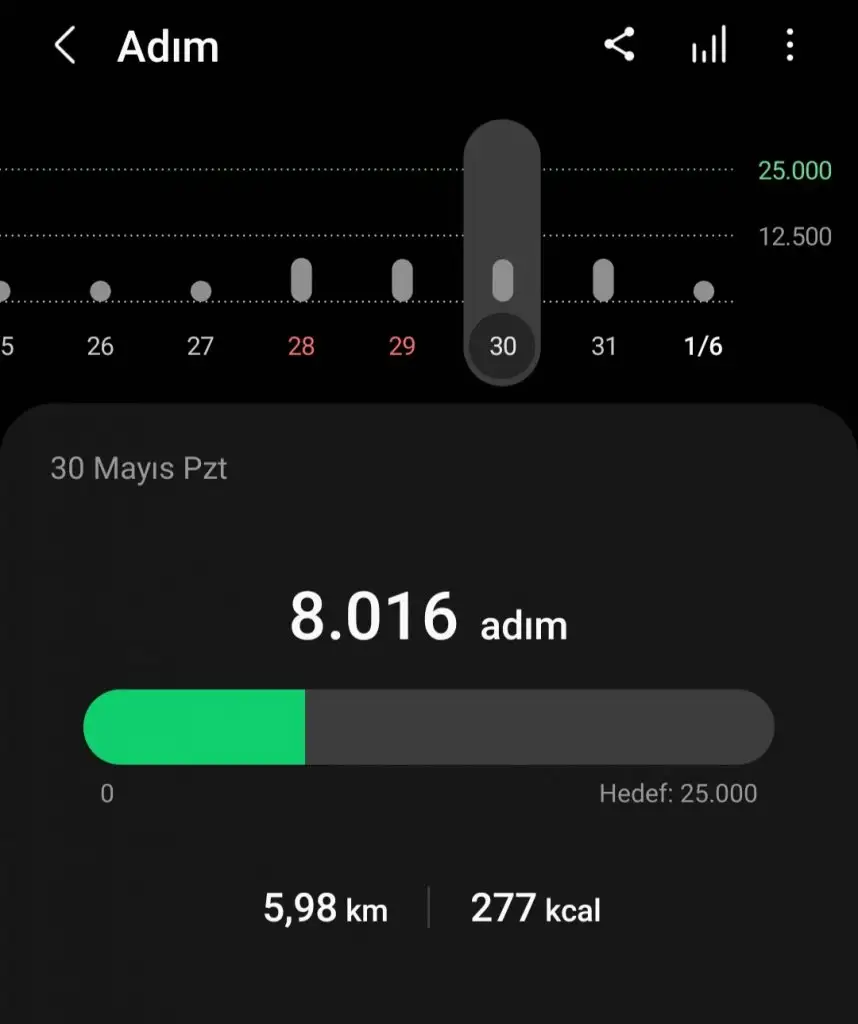The width and height of the screenshot is (858, 1024).
Task: Open the trends chart view
Action: (708, 45)
